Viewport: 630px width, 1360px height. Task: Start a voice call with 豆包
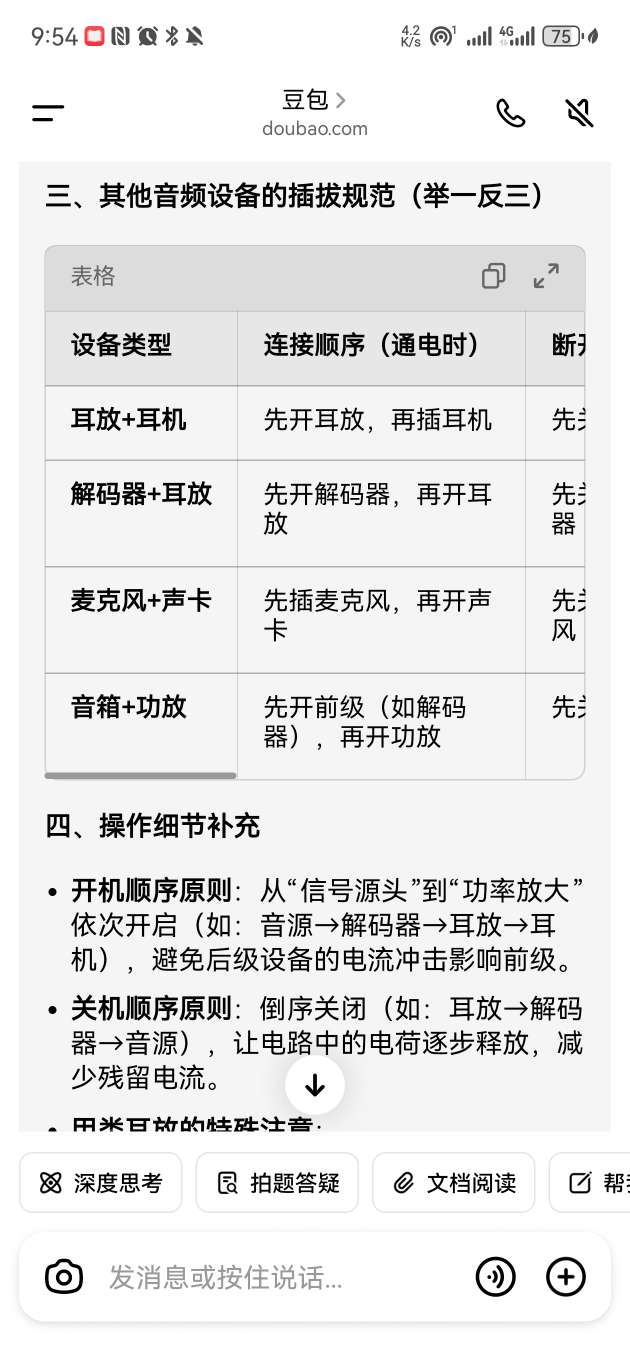(x=511, y=113)
